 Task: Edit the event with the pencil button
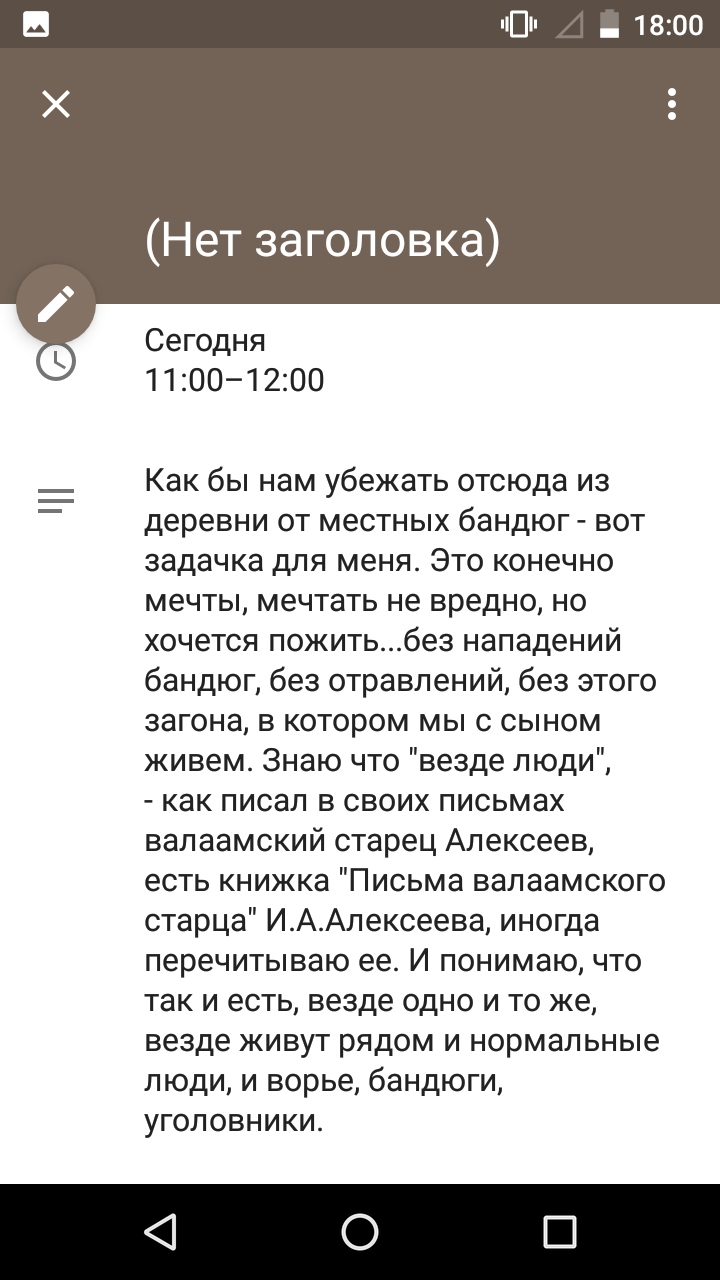[x=56, y=304]
